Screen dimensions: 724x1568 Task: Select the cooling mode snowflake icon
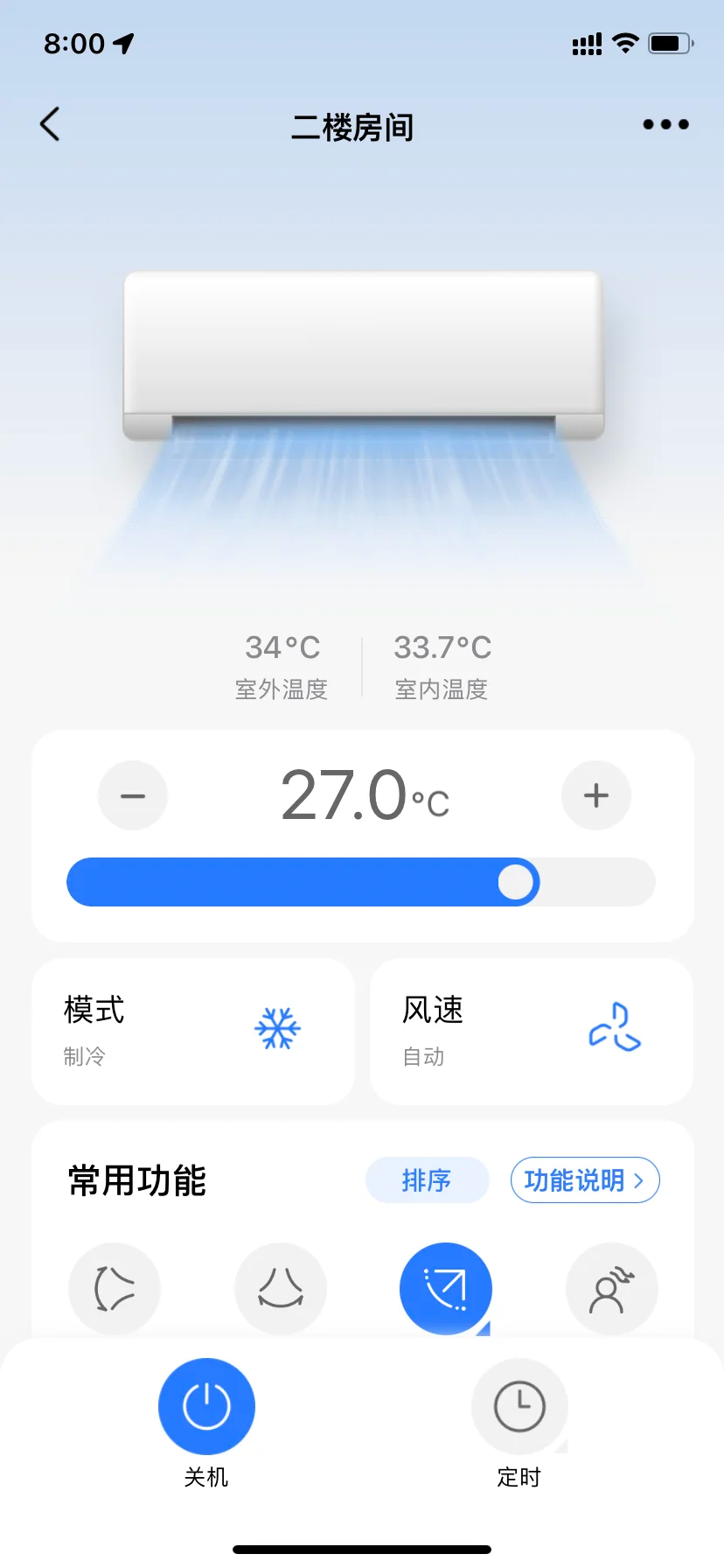click(x=278, y=1028)
